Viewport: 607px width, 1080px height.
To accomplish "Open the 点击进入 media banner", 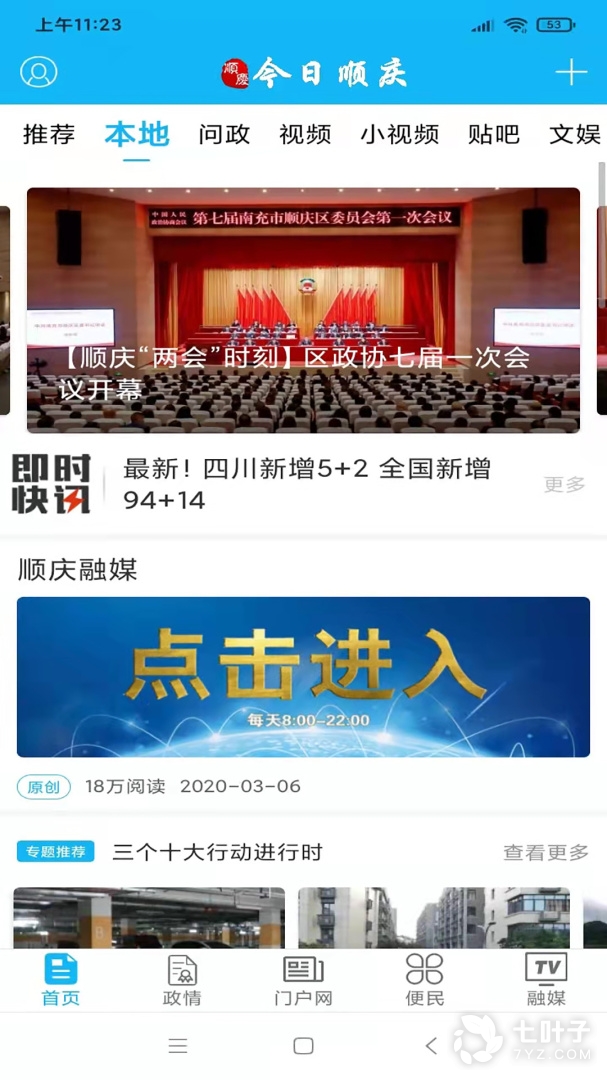I will click(x=303, y=677).
